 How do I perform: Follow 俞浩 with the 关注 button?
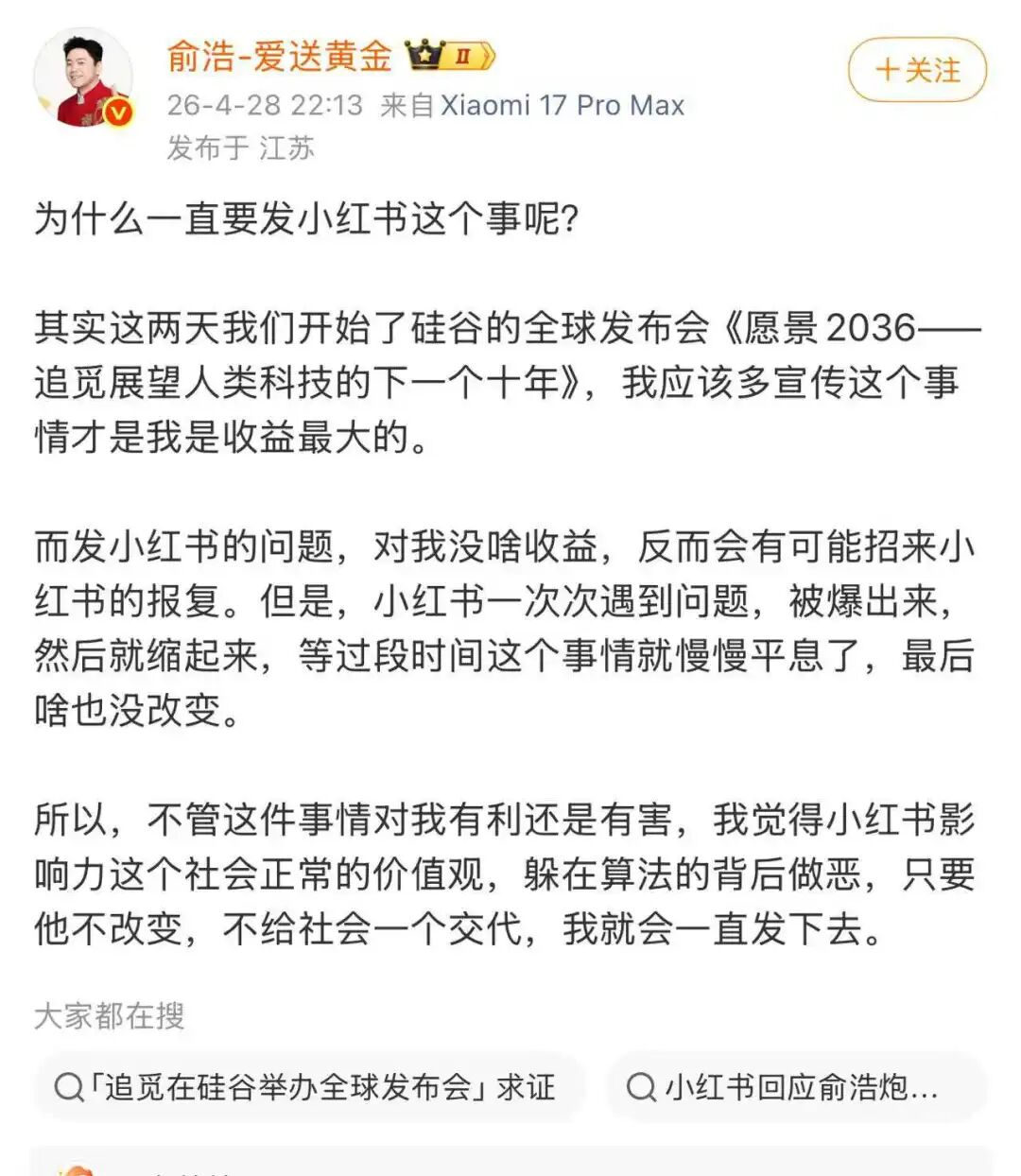click(917, 70)
